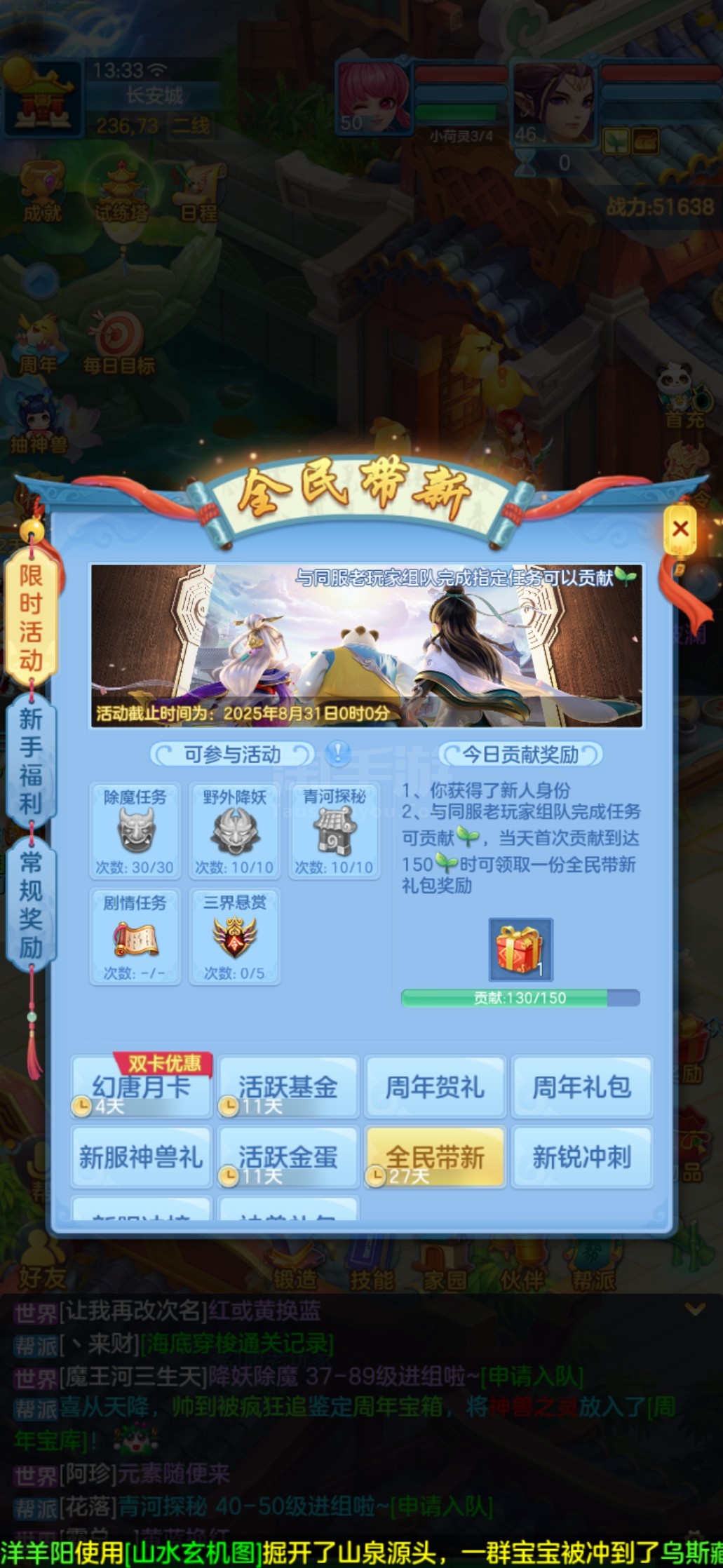Screen dimensions: 723x1568
Task: Select the 全民带新 event button
Action: [435, 1157]
